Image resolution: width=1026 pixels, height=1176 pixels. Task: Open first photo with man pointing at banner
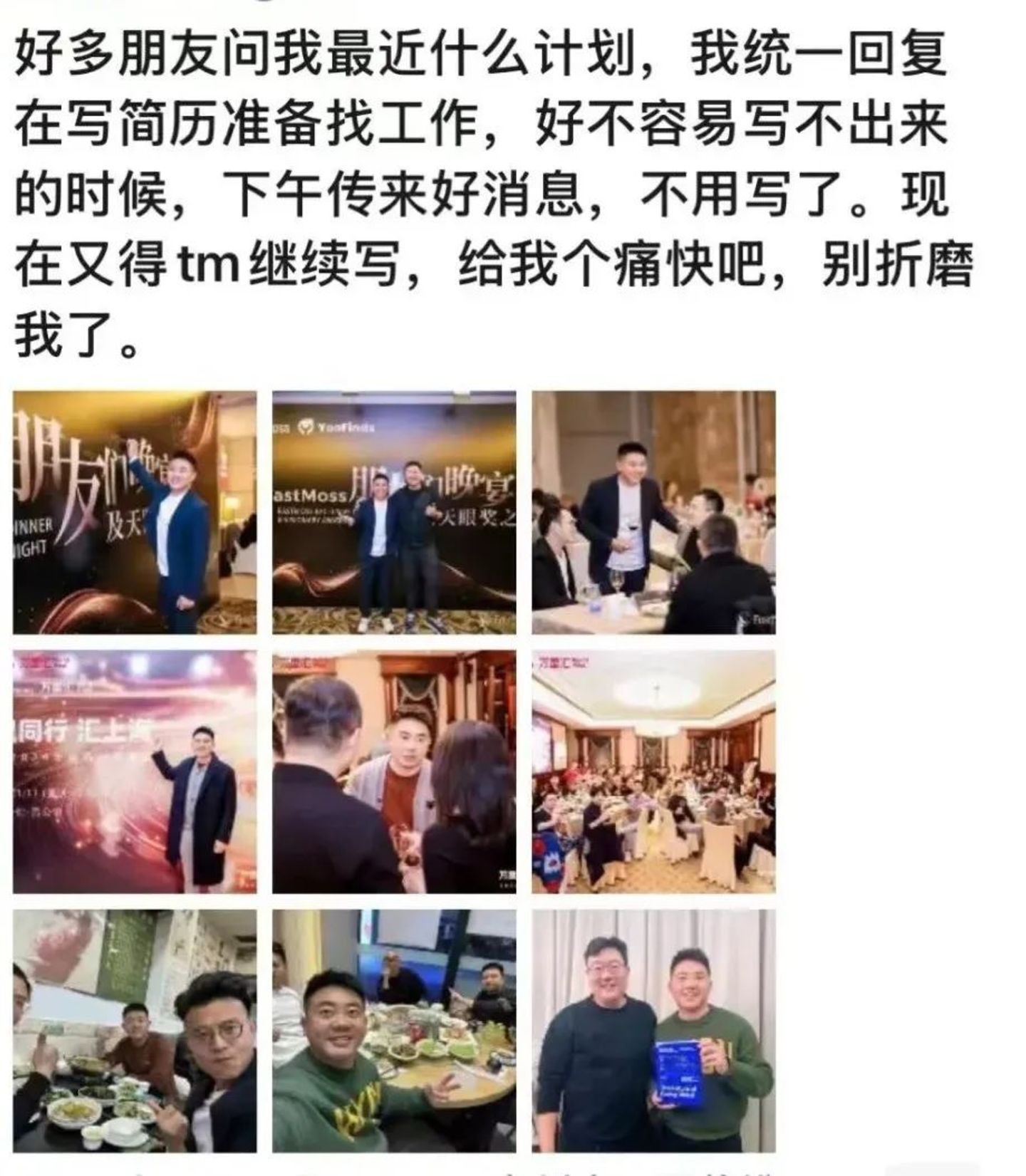[135, 512]
